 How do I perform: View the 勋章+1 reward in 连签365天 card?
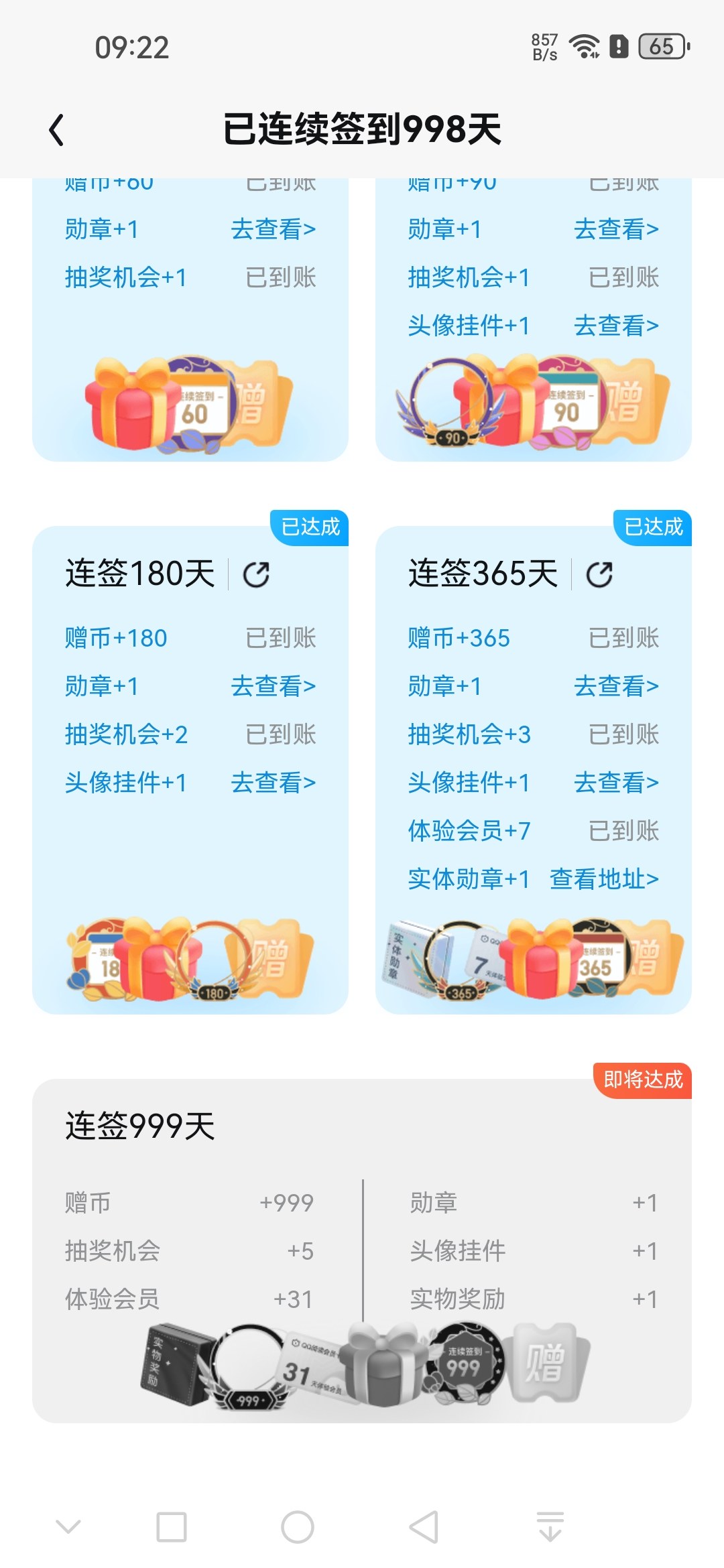(x=616, y=686)
